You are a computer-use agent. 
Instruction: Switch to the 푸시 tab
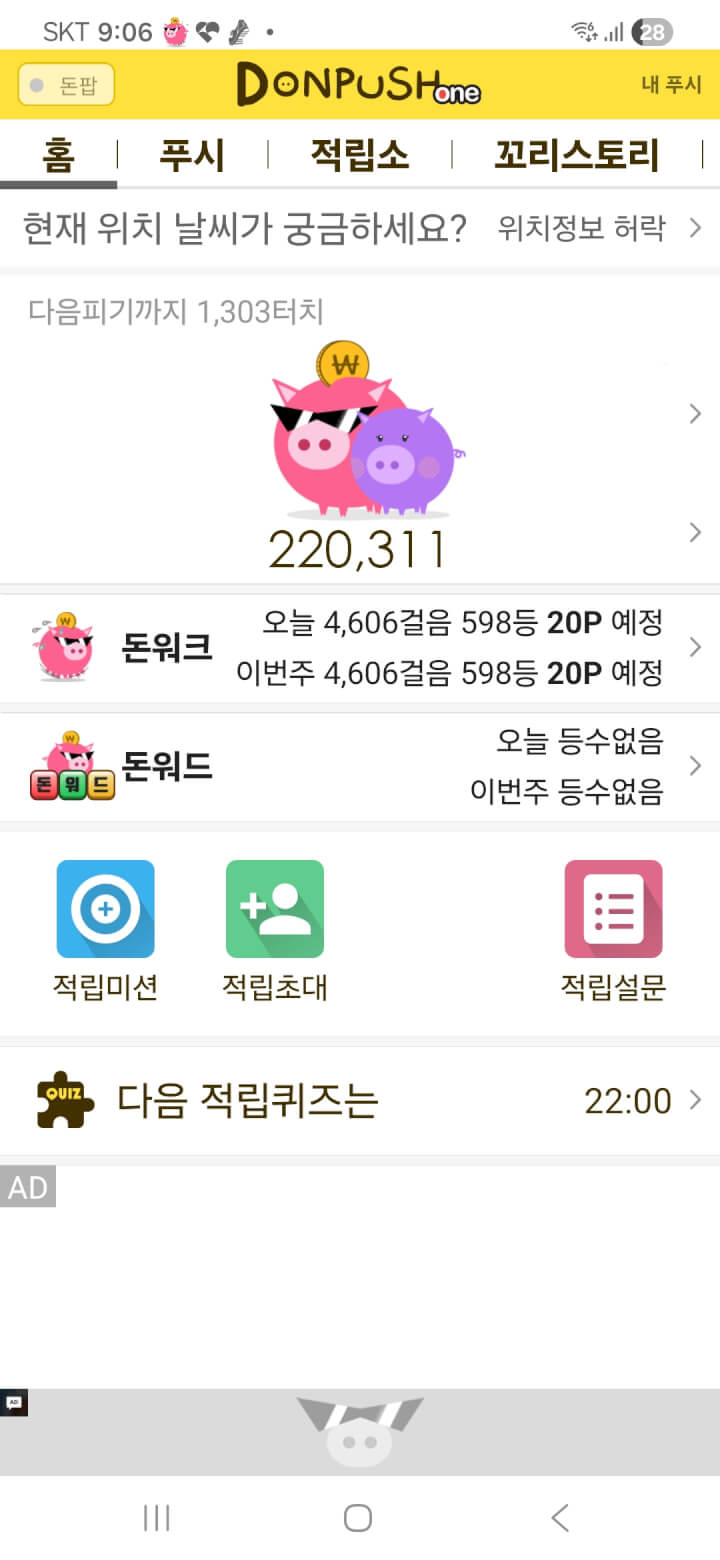192,156
